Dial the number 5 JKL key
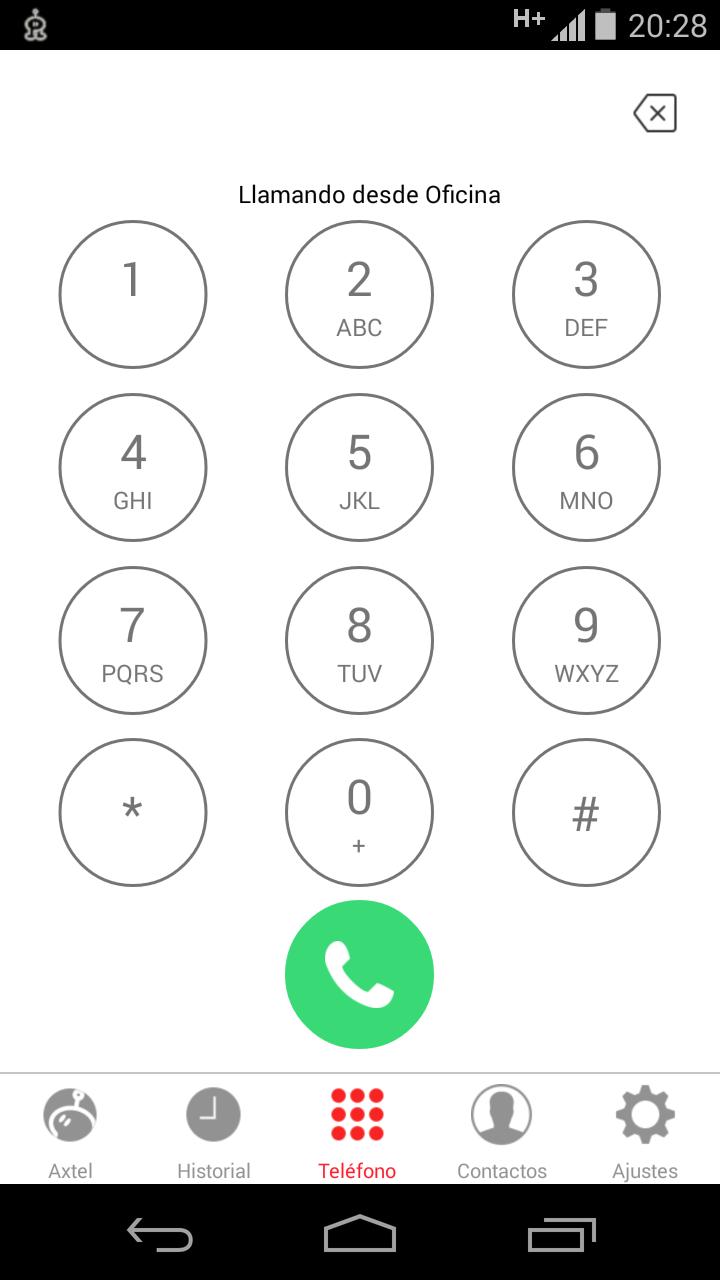 (359, 467)
